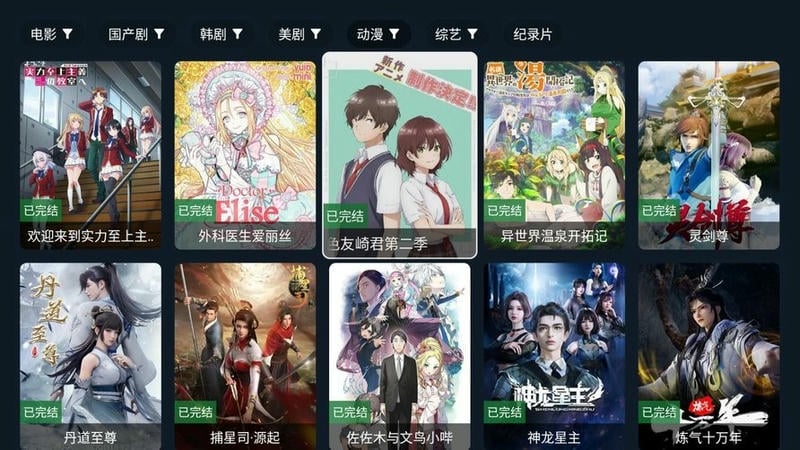
Task: View the 灵剑尊 anime card
Action: [708, 155]
